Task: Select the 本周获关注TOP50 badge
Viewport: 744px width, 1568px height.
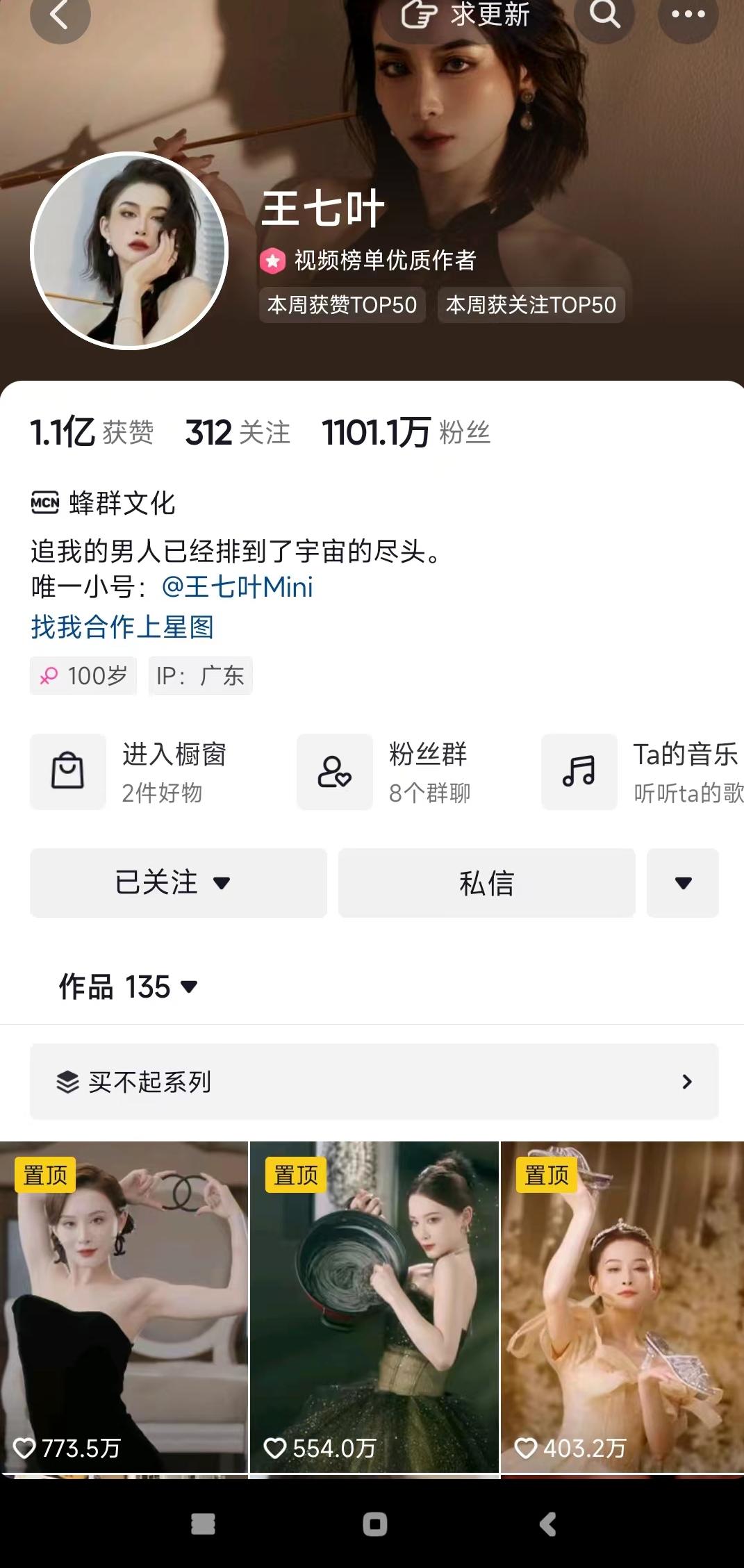Action: tap(531, 304)
